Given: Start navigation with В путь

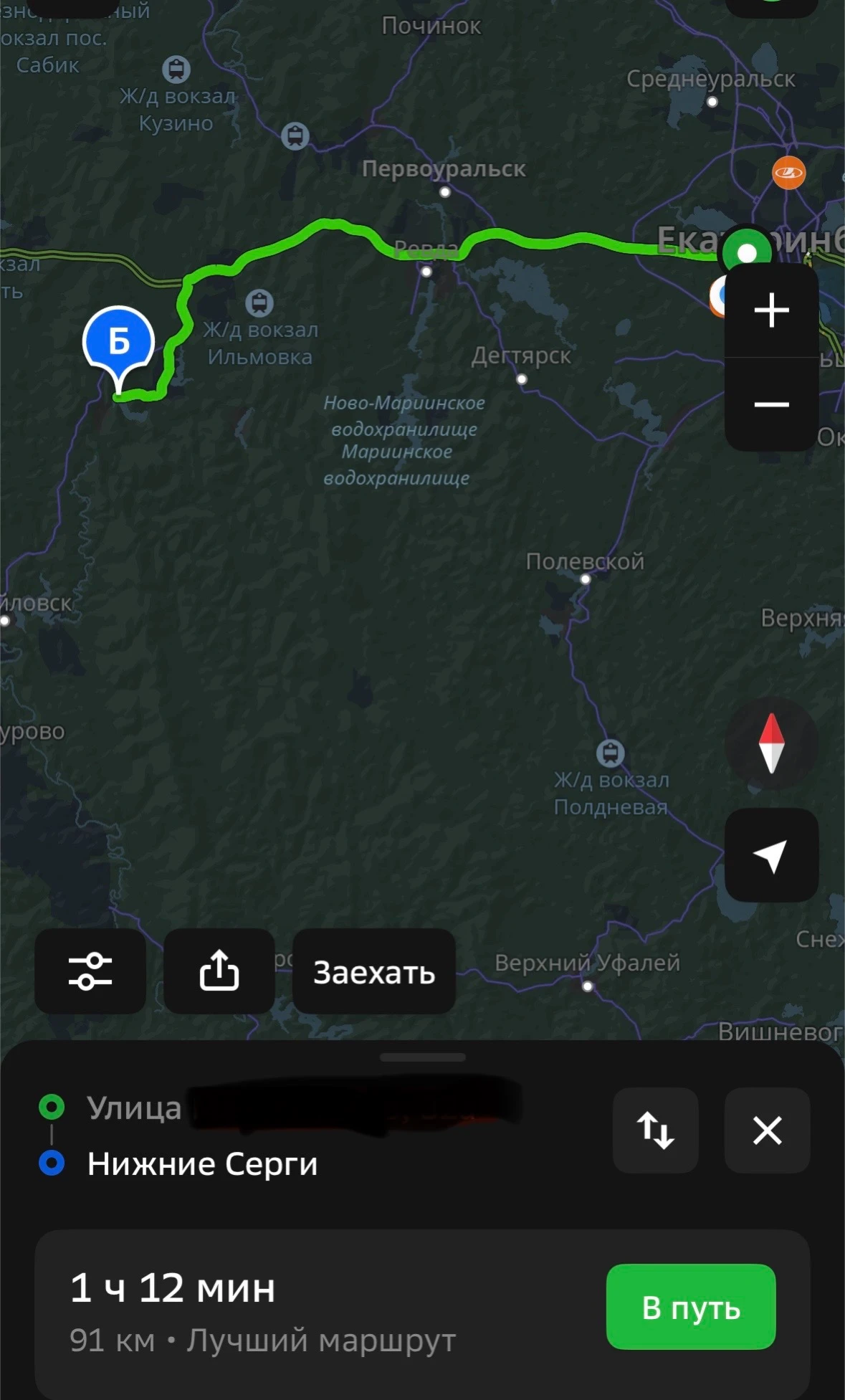Looking at the screenshot, I should click(x=691, y=1307).
